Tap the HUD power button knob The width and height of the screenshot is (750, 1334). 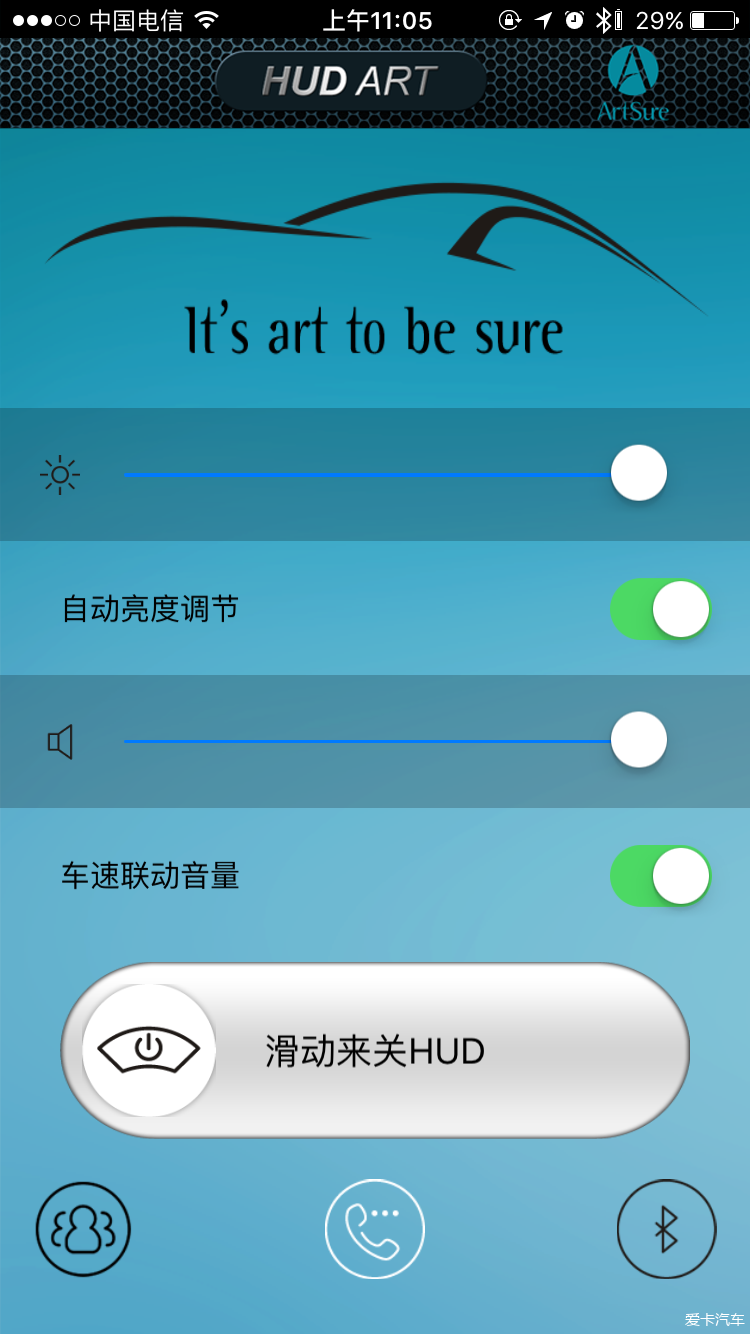149,1050
